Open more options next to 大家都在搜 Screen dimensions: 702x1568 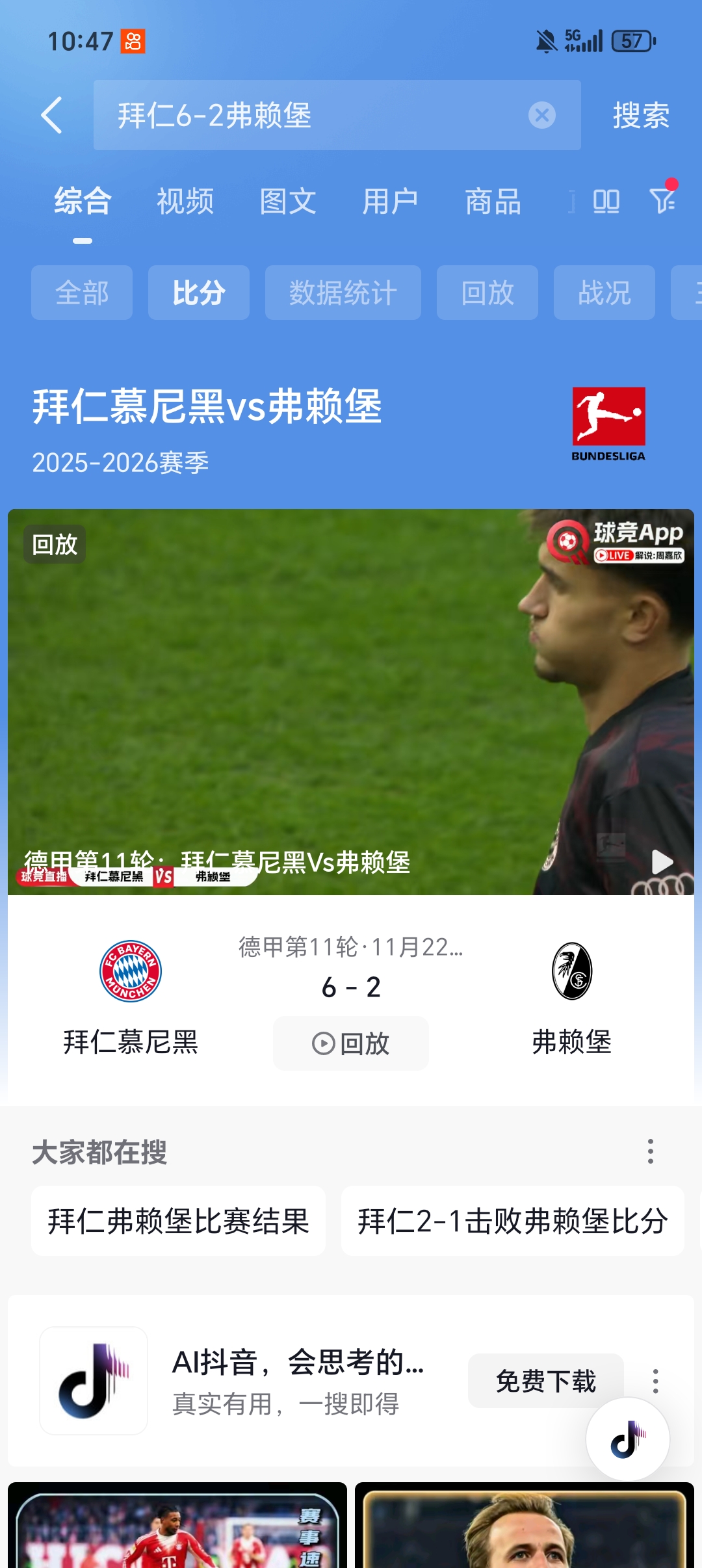650,1151
